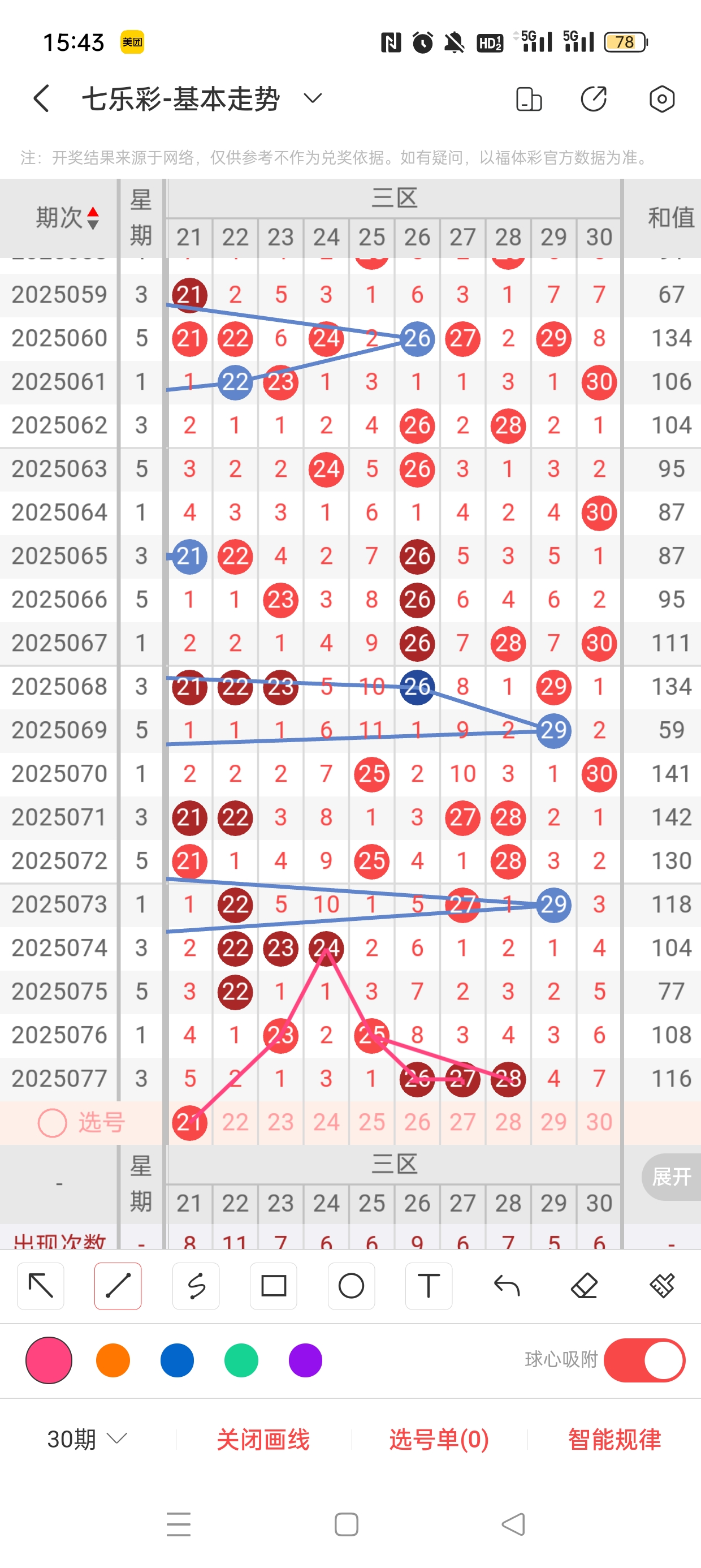701x1568 pixels.
Task: Open 智能规律 smart patterns
Action: click(x=615, y=1439)
